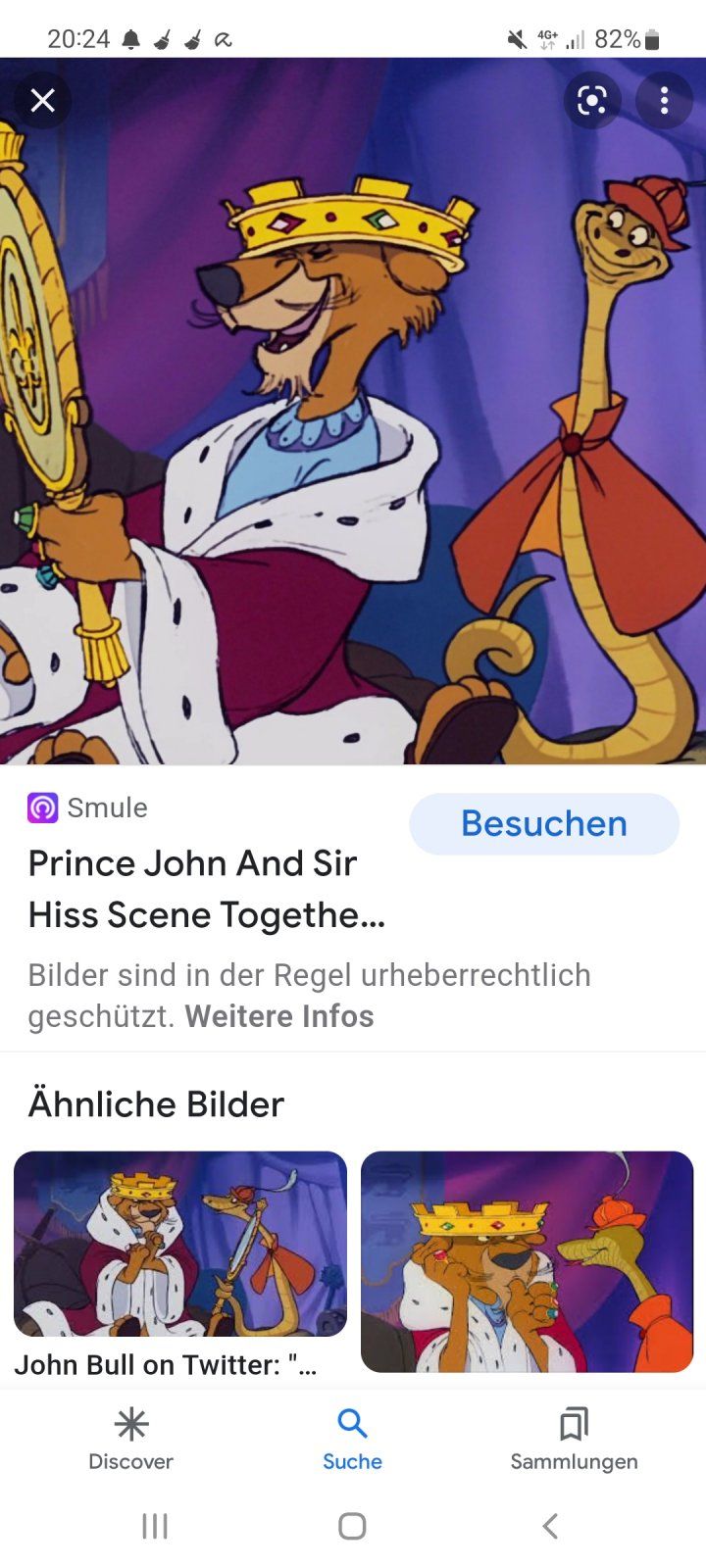Go back with the system back button
The image size is (706, 1568).
tap(550, 1526)
